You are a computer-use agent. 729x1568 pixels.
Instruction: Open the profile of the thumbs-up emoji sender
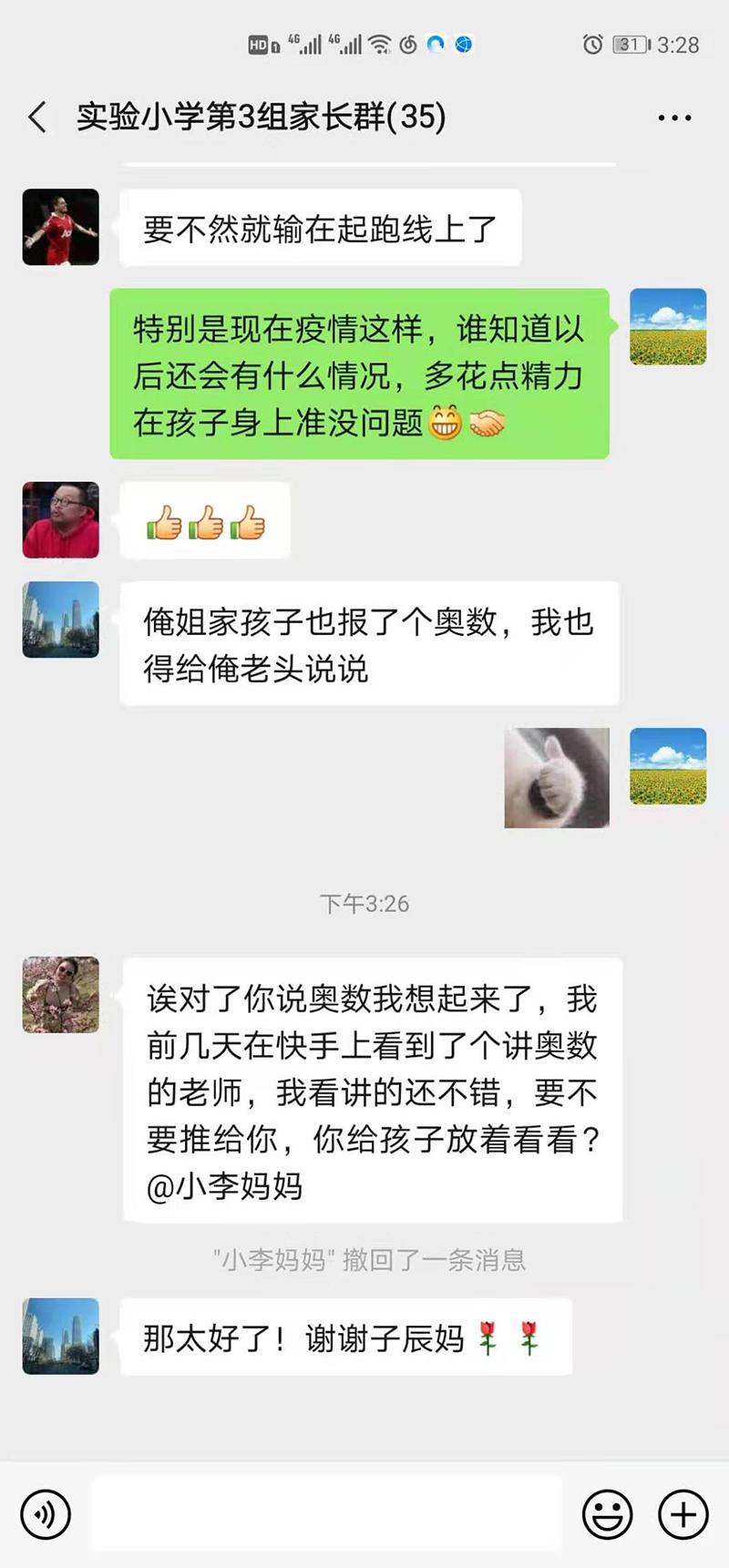[61, 519]
